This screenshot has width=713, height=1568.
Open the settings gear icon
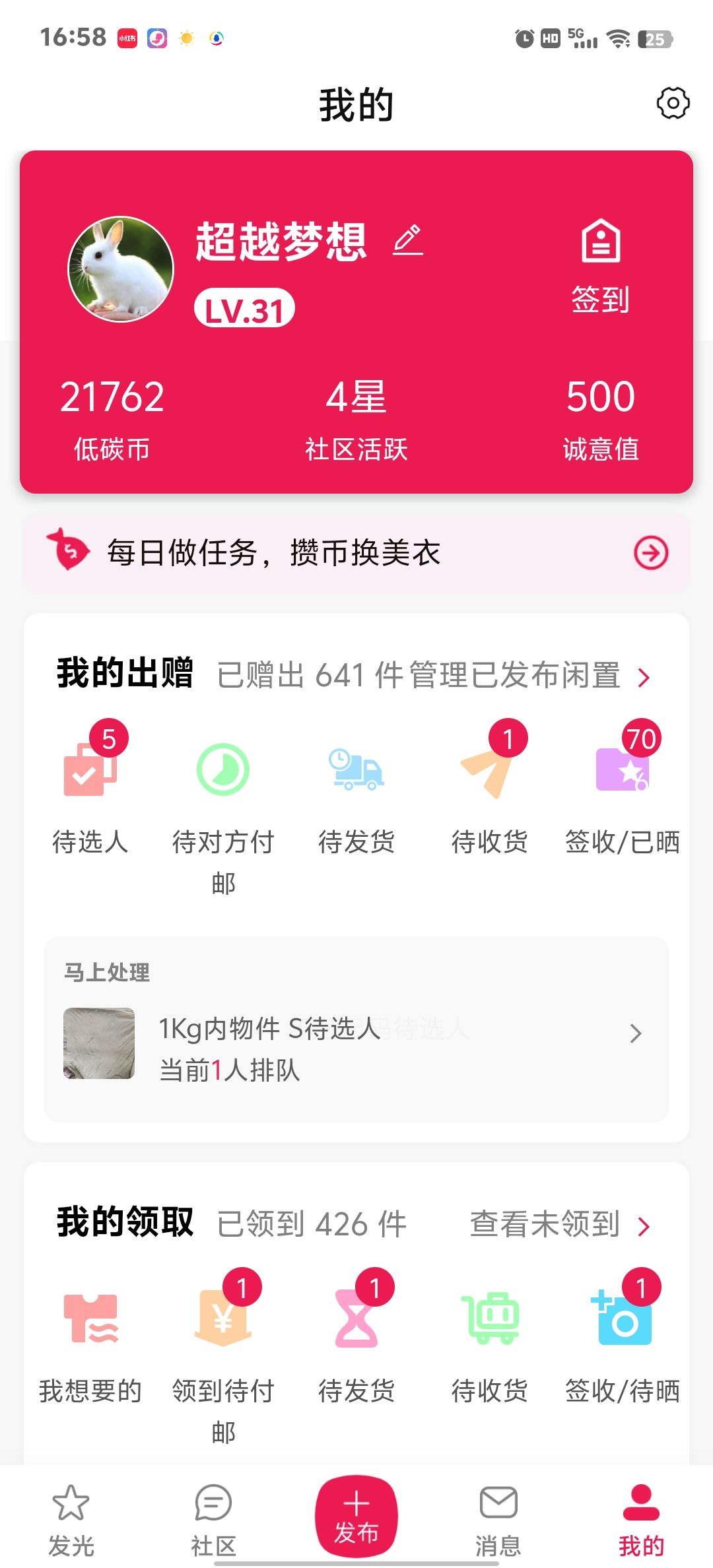click(673, 104)
